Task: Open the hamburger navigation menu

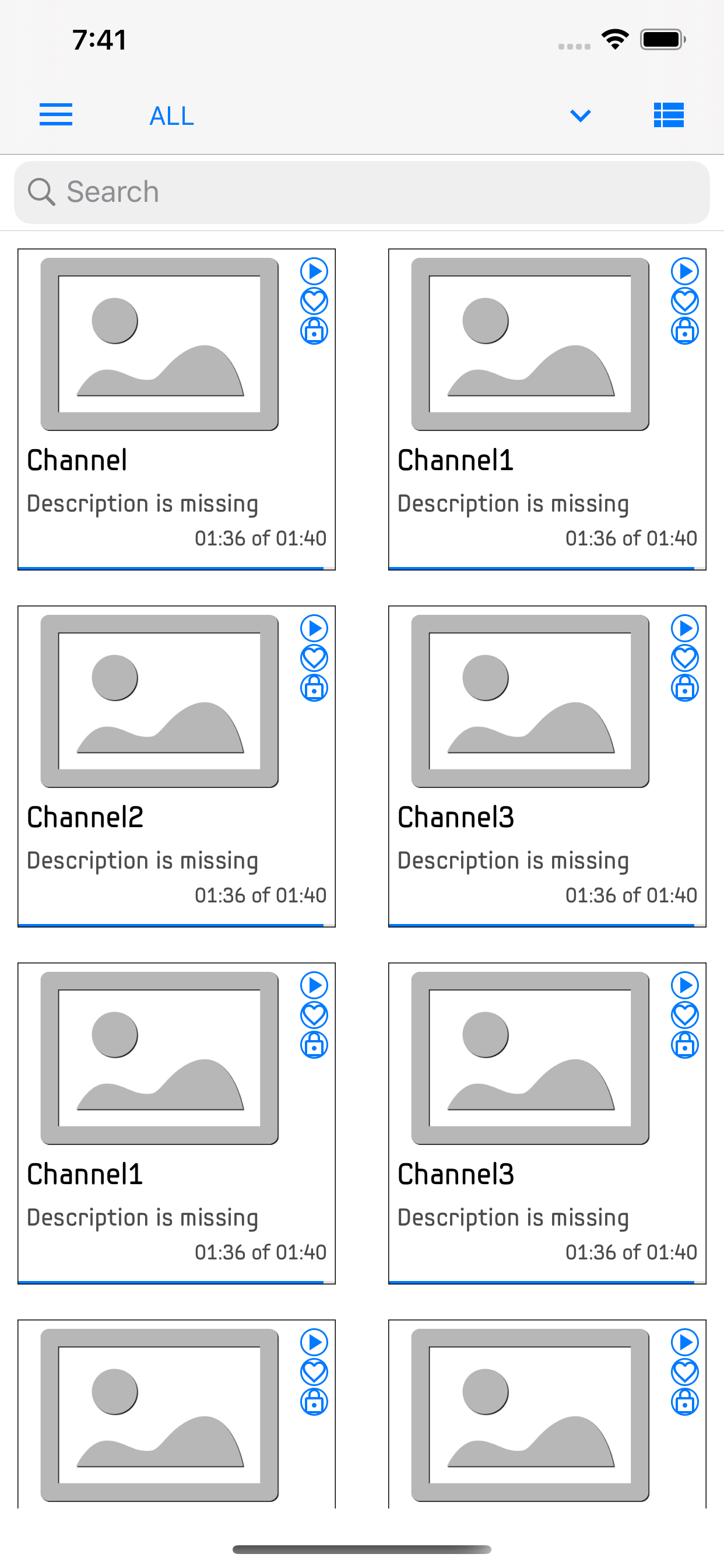Action: click(x=55, y=115)
